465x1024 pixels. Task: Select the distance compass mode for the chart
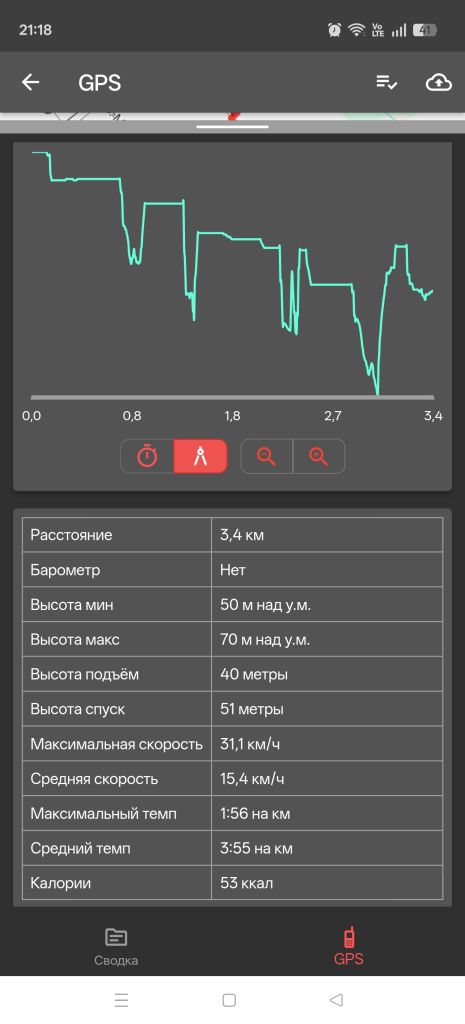click(200, 456)
